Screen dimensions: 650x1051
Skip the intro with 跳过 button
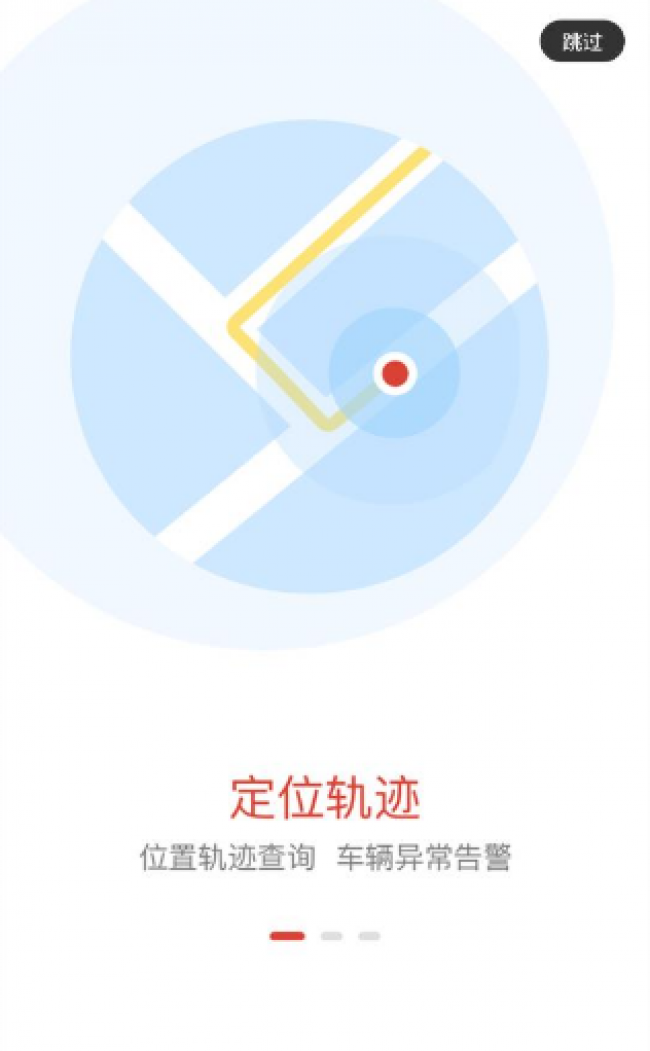[582, 42]
